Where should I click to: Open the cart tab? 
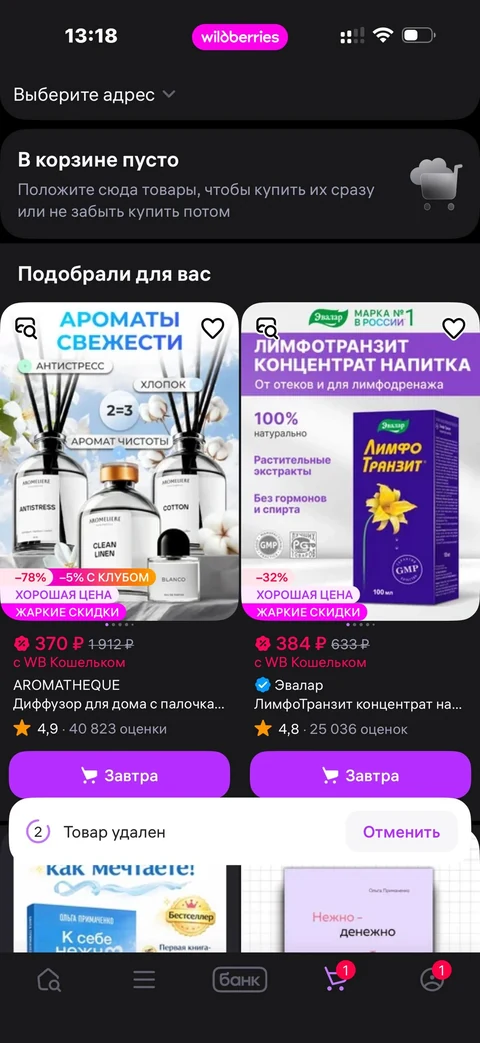click(x=336, y=978)
